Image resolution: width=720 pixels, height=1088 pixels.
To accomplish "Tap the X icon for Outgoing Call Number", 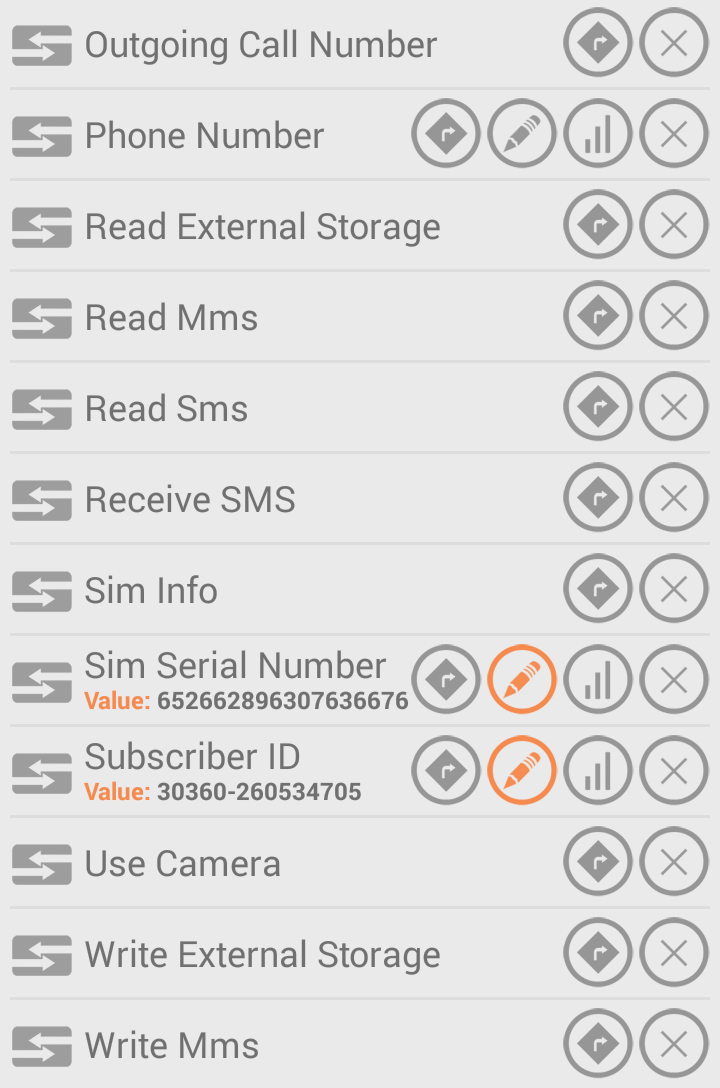I will (x=674, y=43).
